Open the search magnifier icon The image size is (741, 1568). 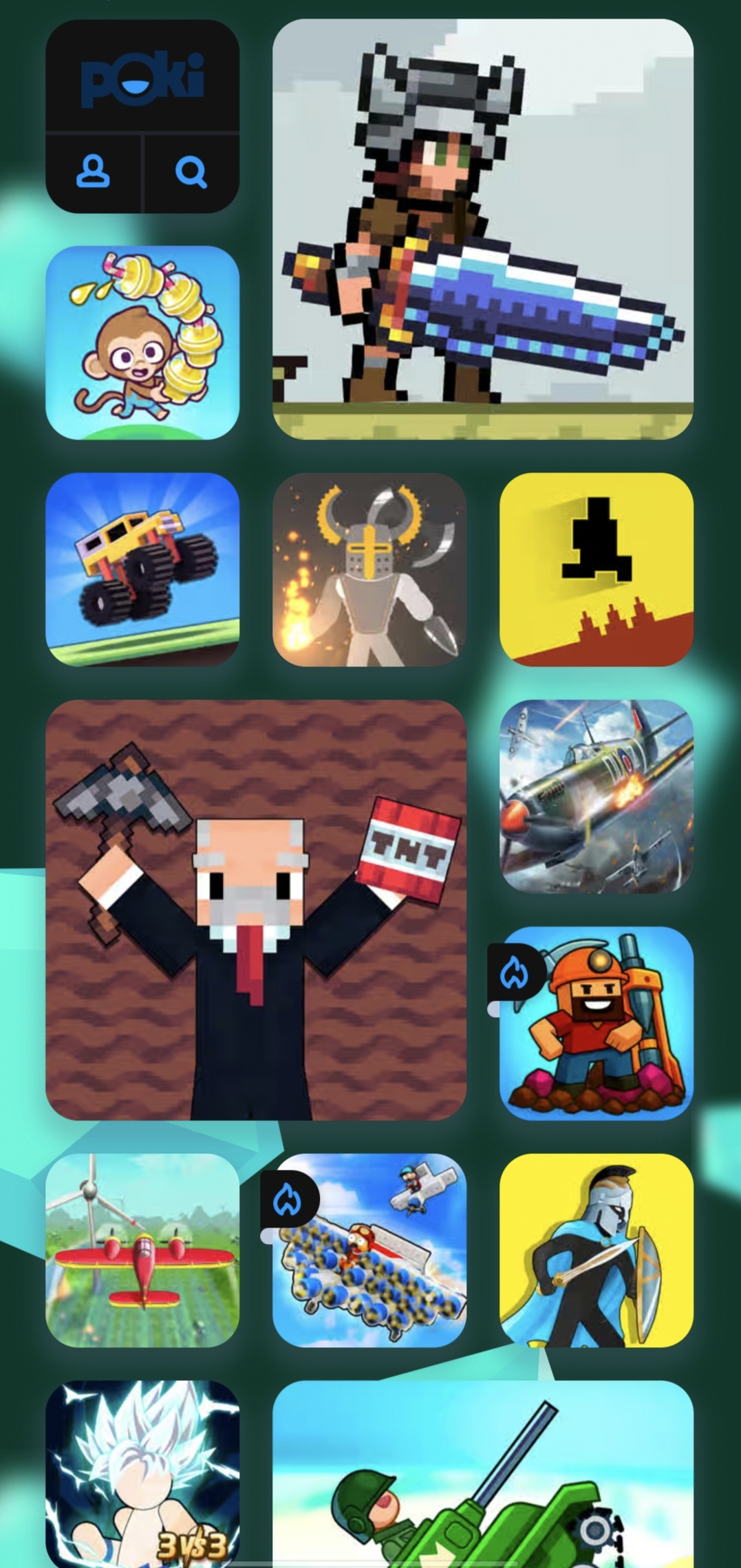(191, 172)
